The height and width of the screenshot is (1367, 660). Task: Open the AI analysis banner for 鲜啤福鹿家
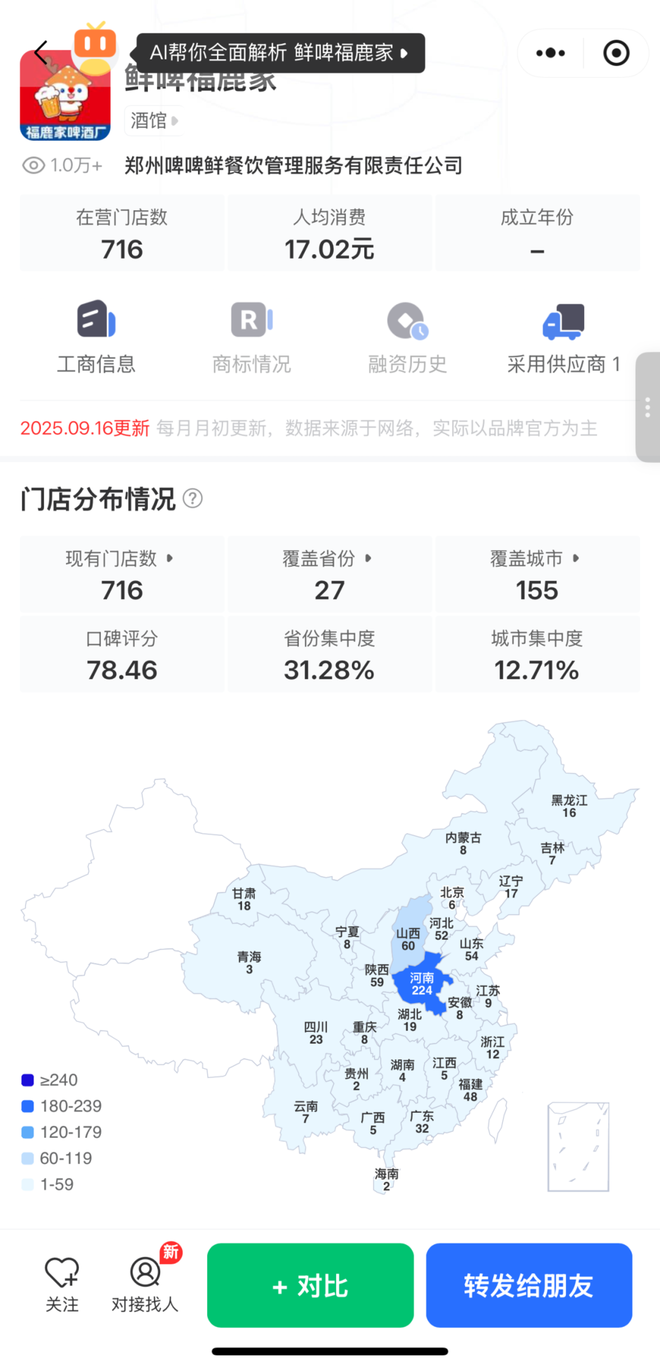point(280,53)
